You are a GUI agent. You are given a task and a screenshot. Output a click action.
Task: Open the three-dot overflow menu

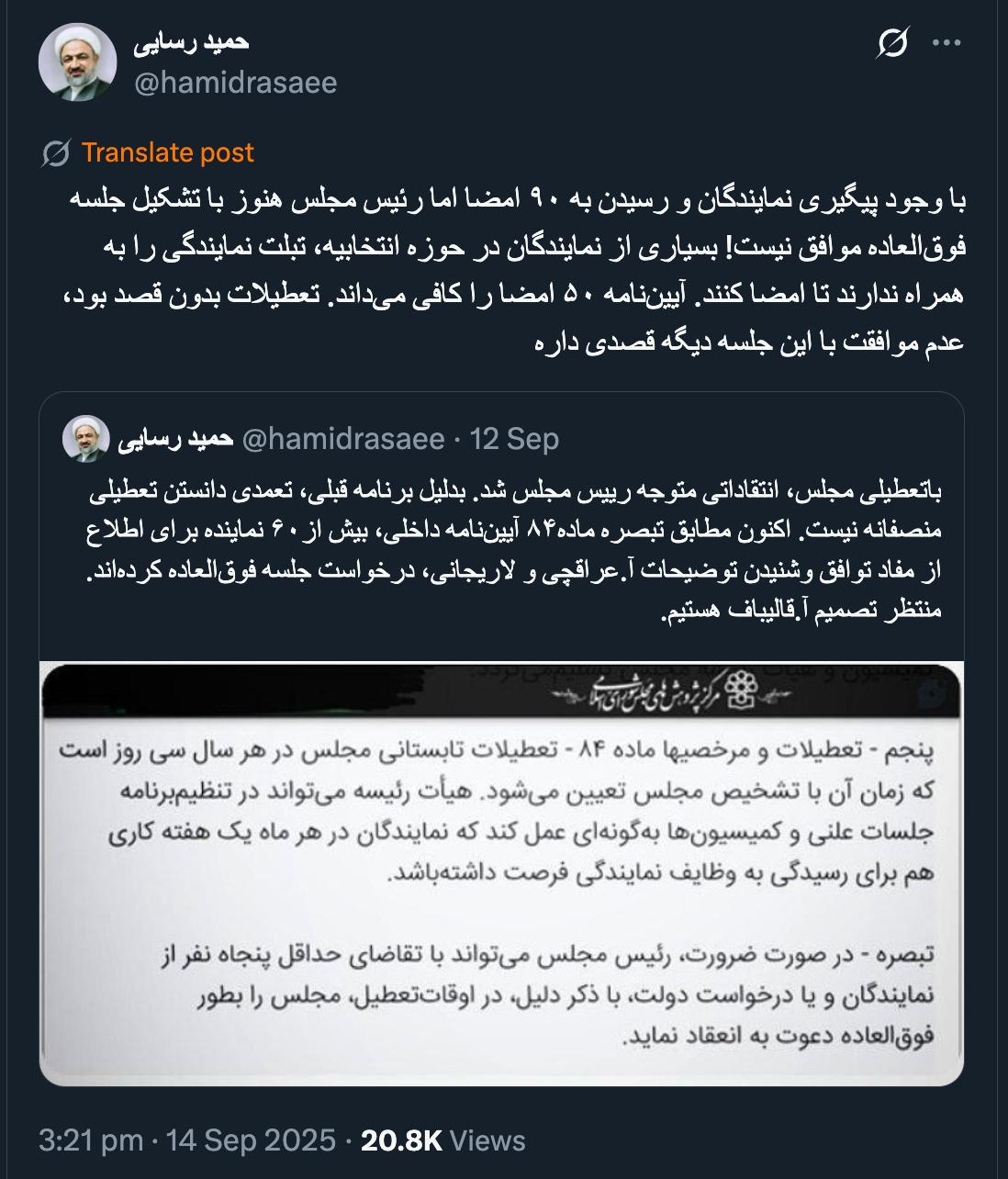click(x=946, y=43)
